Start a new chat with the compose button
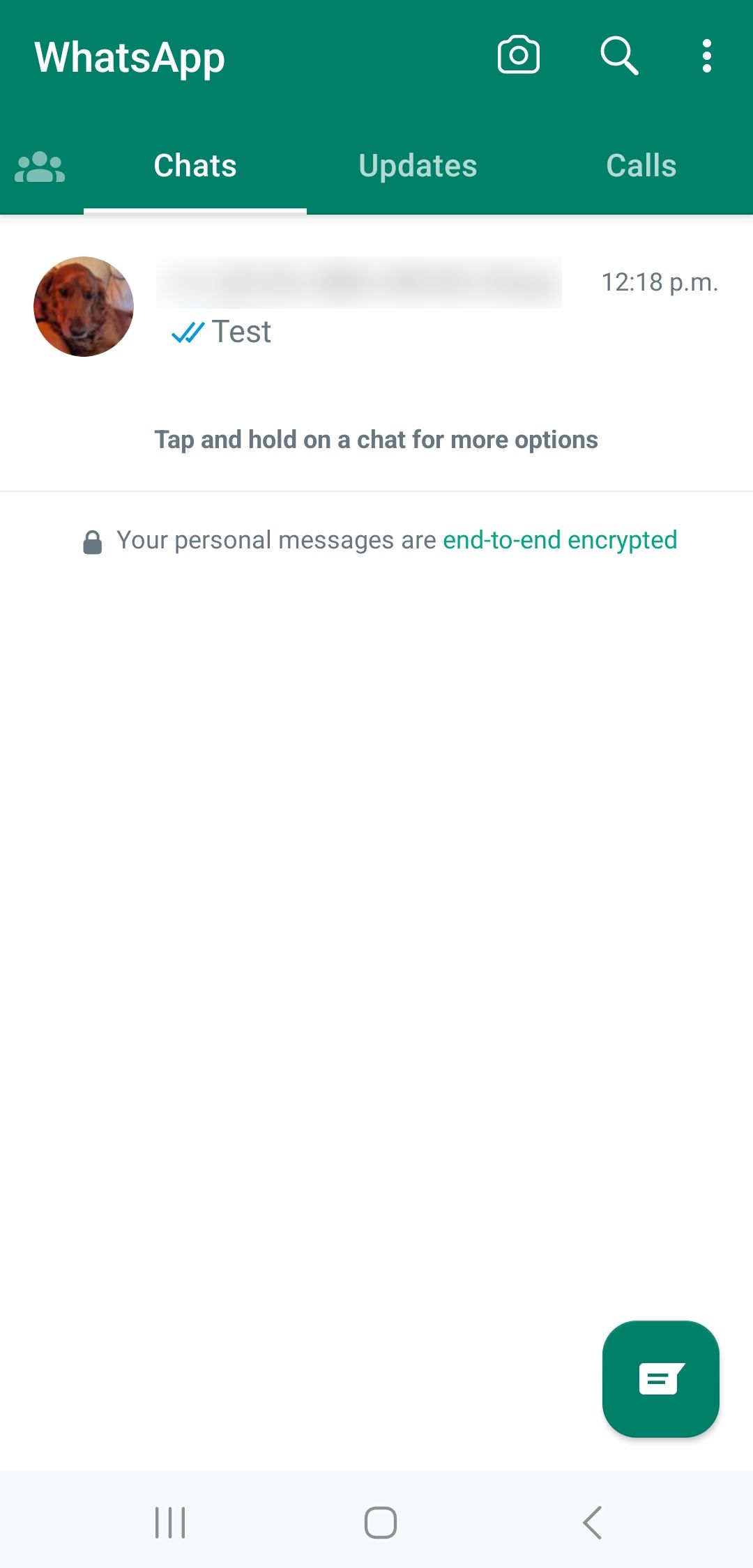 [x=660, y=1378]
